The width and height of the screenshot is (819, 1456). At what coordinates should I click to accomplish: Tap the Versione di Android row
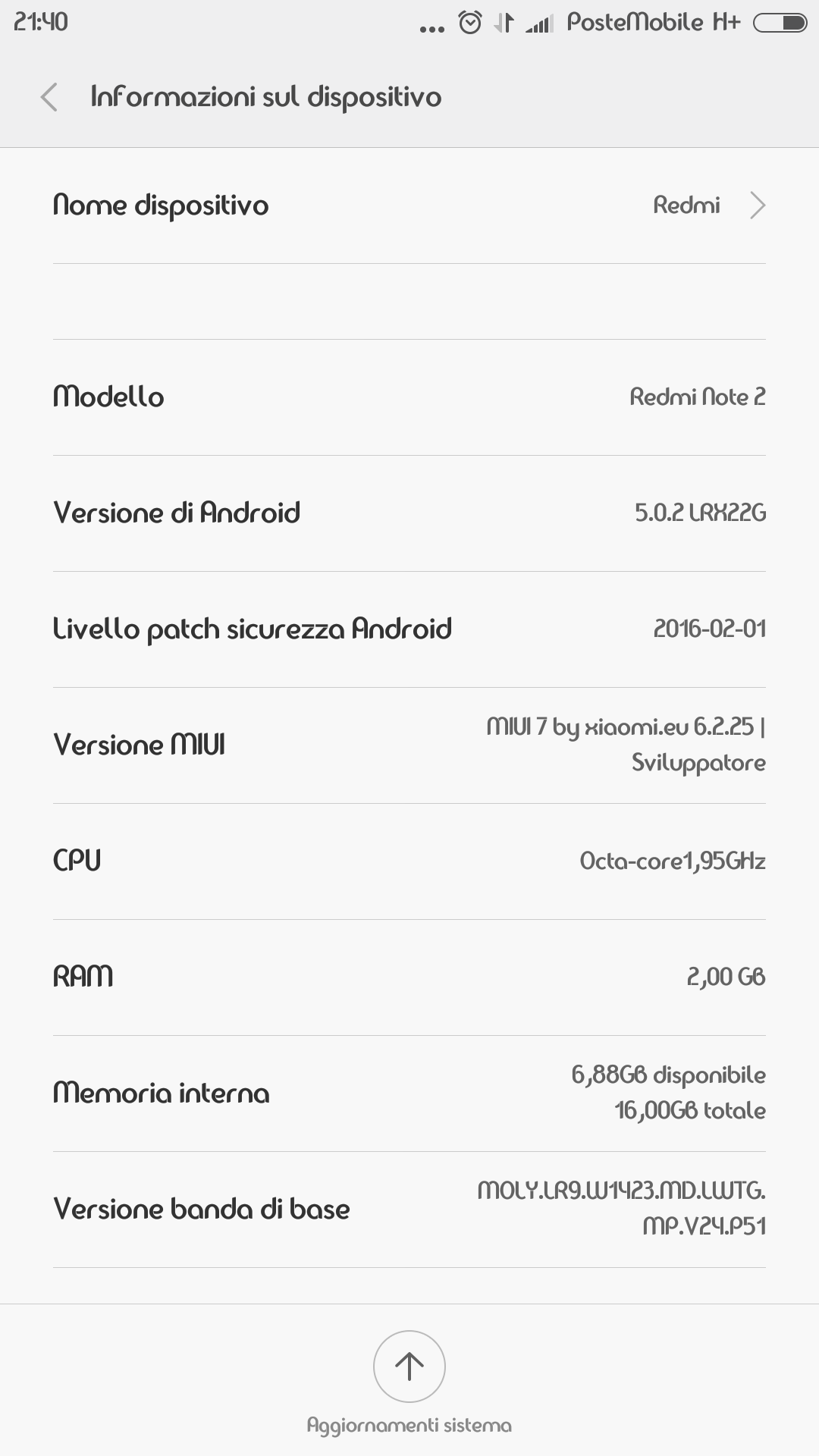pyautogui.click(x=409, y=513)
